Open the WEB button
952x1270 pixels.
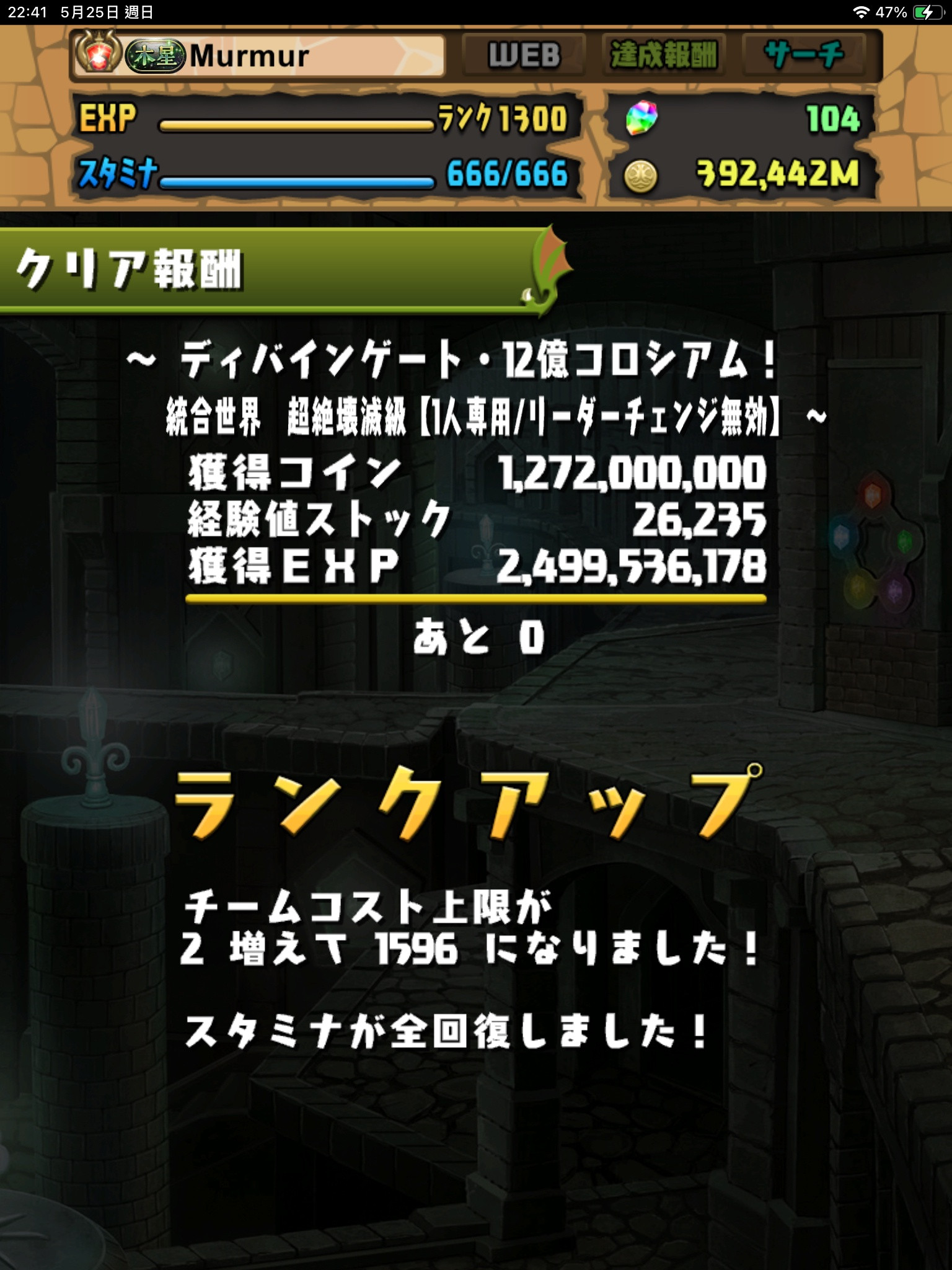pyautogui.click(x=524, y=55)
